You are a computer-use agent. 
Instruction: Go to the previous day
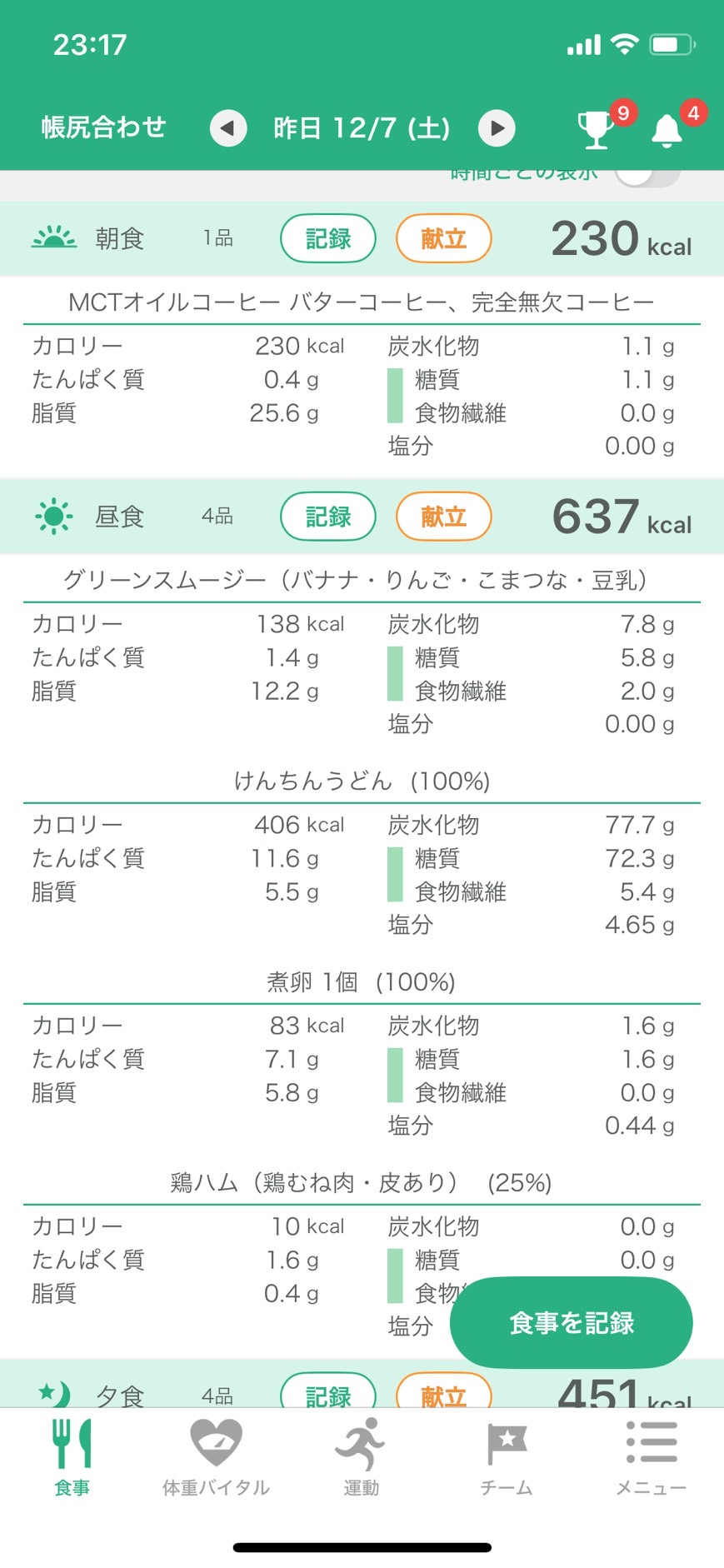pyautogui.click(x=227, y=128)
